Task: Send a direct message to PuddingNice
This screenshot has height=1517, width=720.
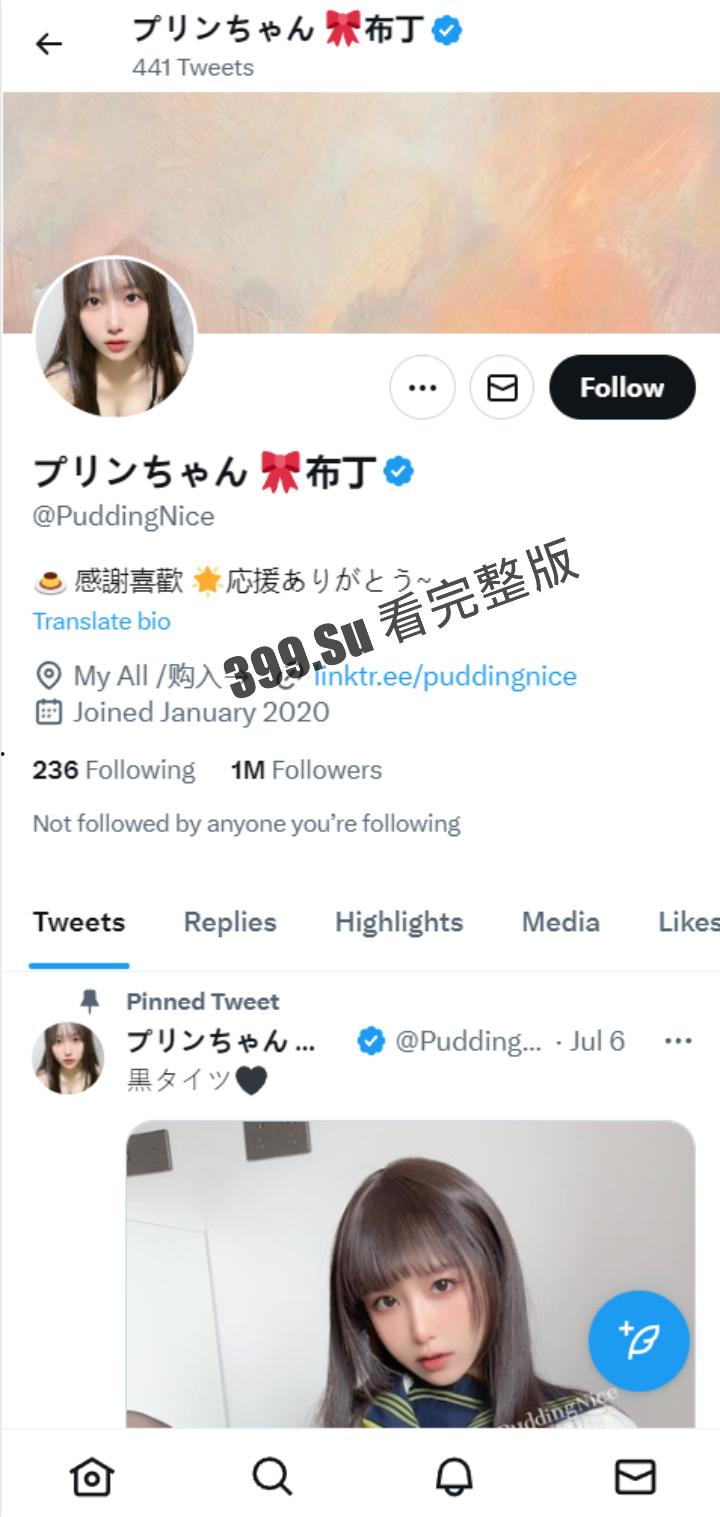Action: tap(502, 388)
